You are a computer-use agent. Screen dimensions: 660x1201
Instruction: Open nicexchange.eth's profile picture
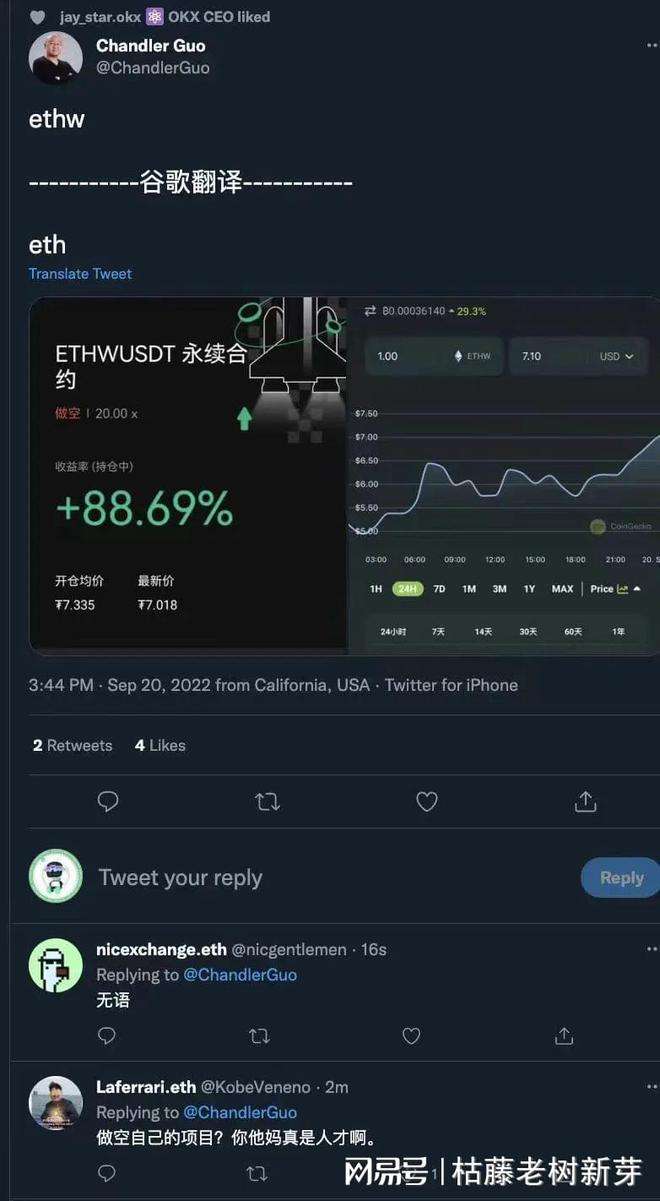point(56,965)
